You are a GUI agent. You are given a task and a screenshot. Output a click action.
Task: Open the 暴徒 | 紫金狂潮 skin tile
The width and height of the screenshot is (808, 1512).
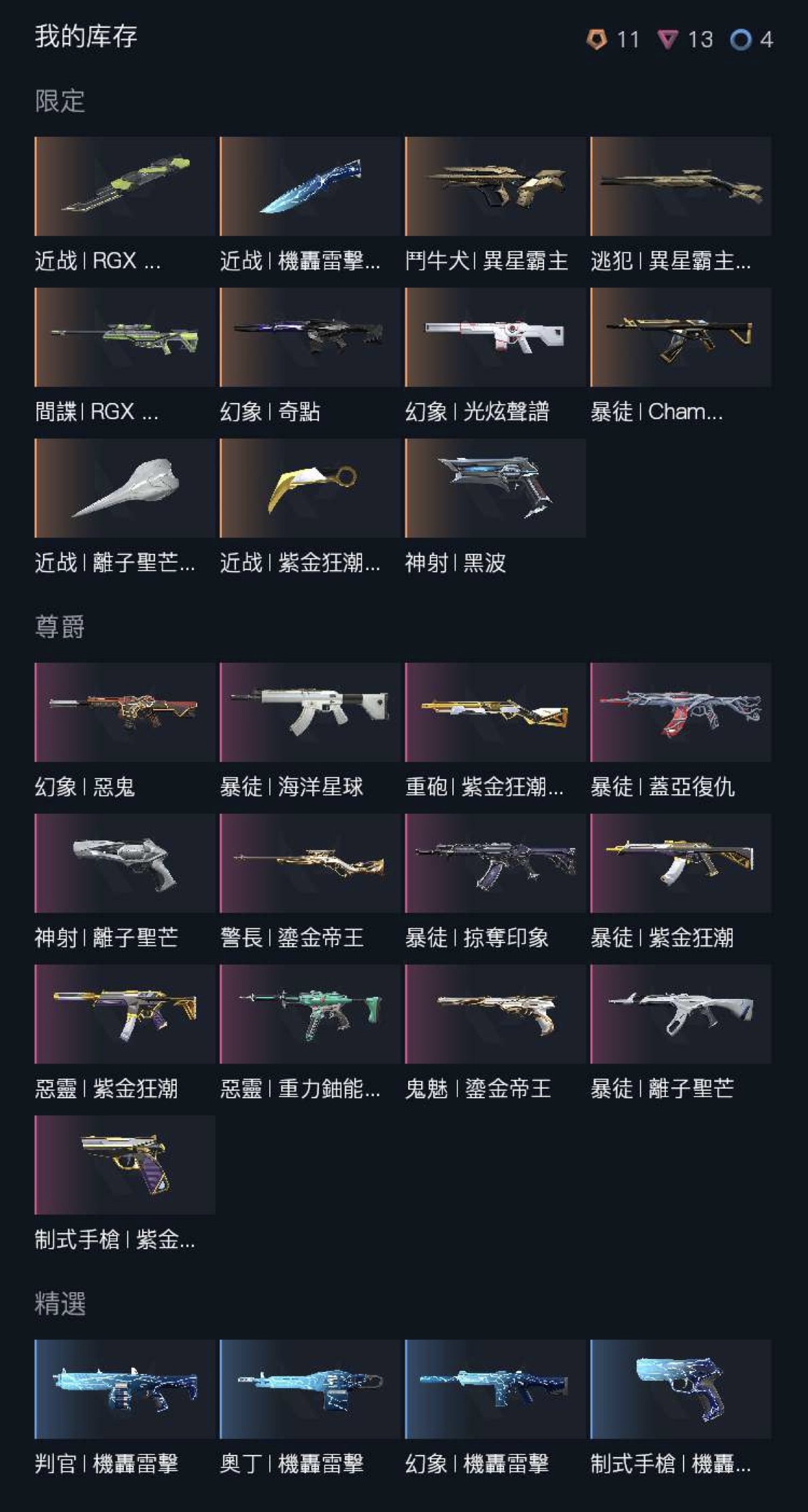[680, 864]
